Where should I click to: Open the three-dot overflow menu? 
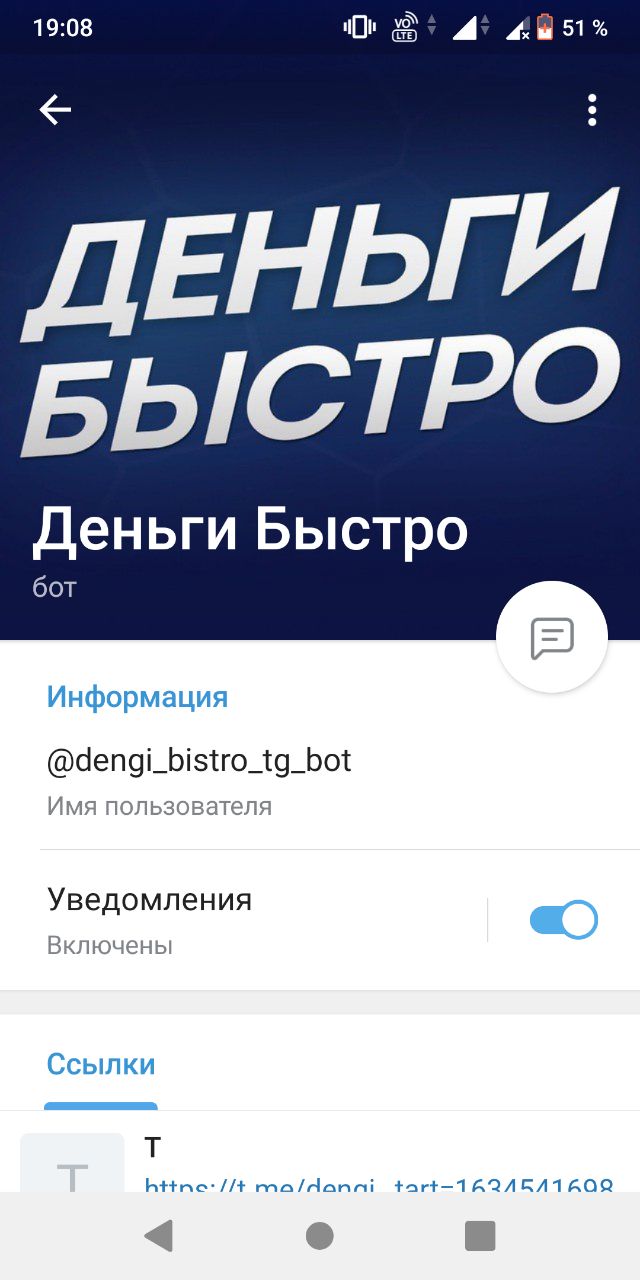coord(592,110)
